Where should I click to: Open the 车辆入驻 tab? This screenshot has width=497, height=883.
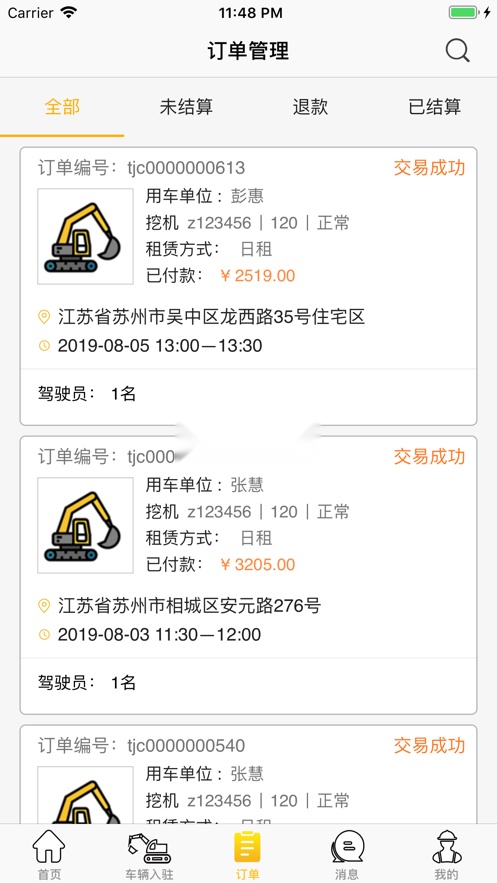149,854
